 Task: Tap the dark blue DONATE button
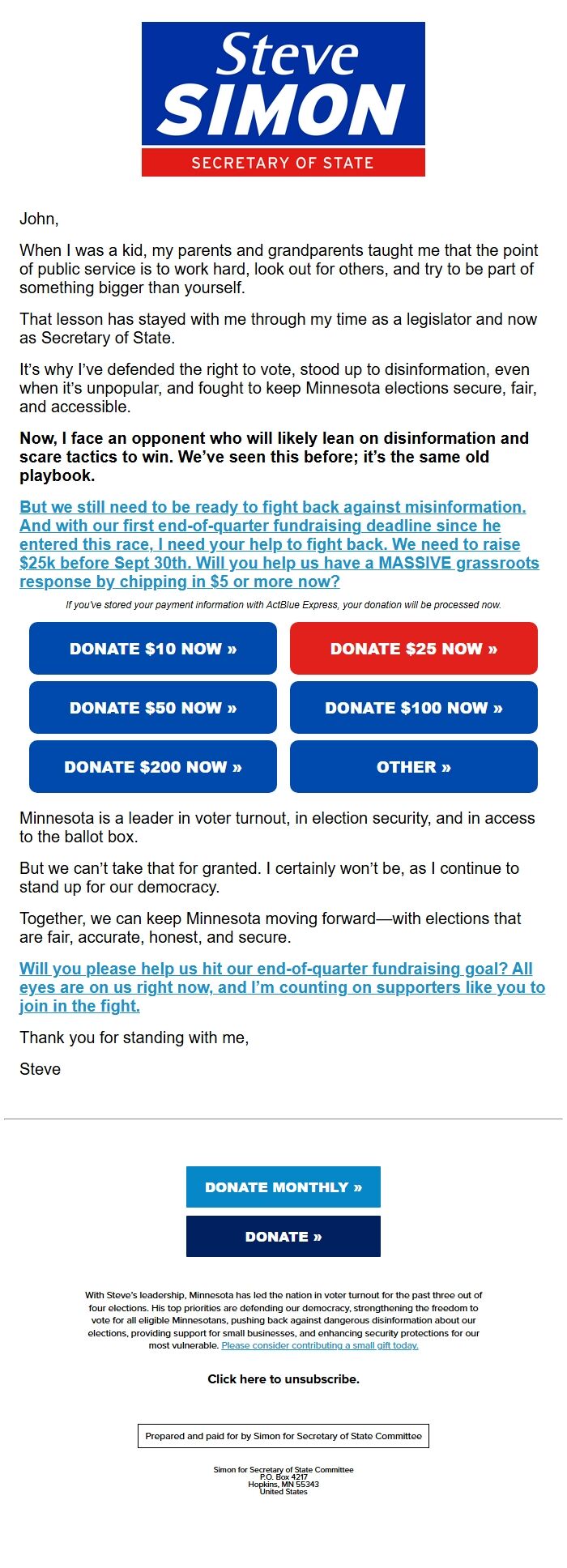283,1237
